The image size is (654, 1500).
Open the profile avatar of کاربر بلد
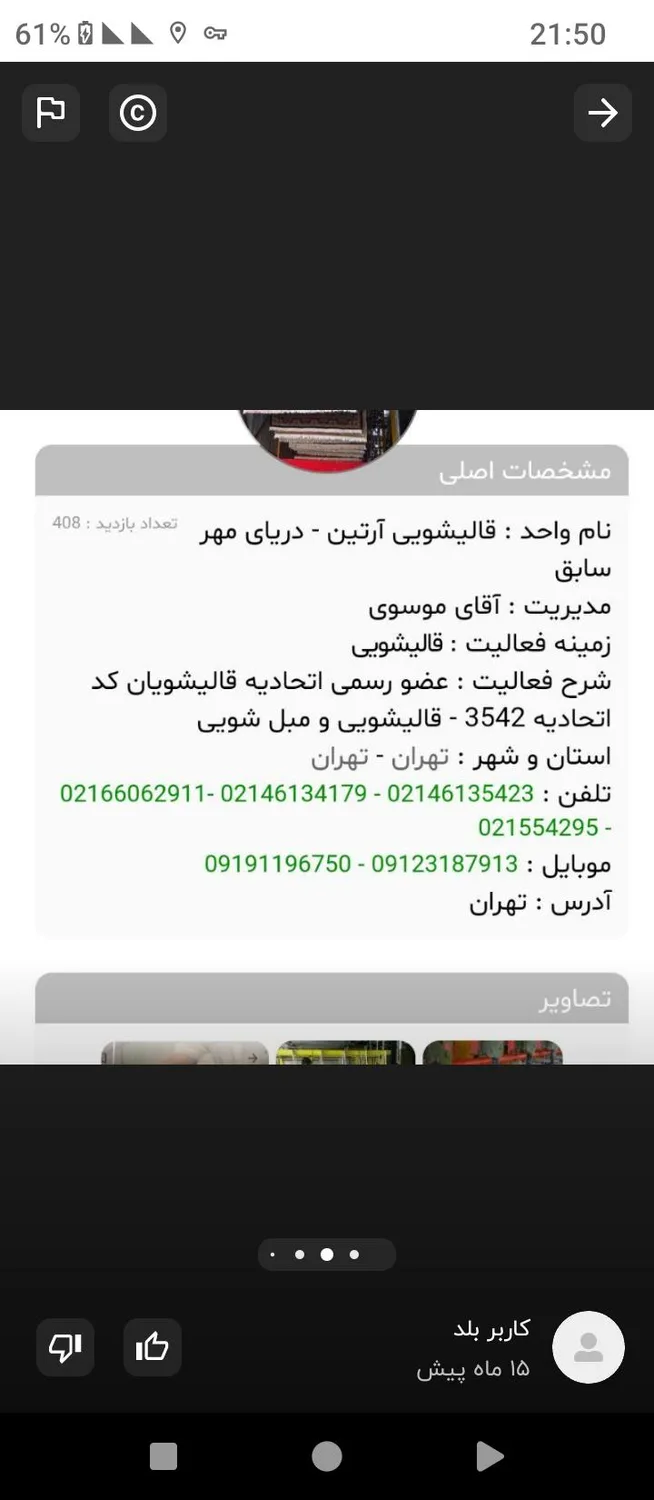coord(589,1348)
